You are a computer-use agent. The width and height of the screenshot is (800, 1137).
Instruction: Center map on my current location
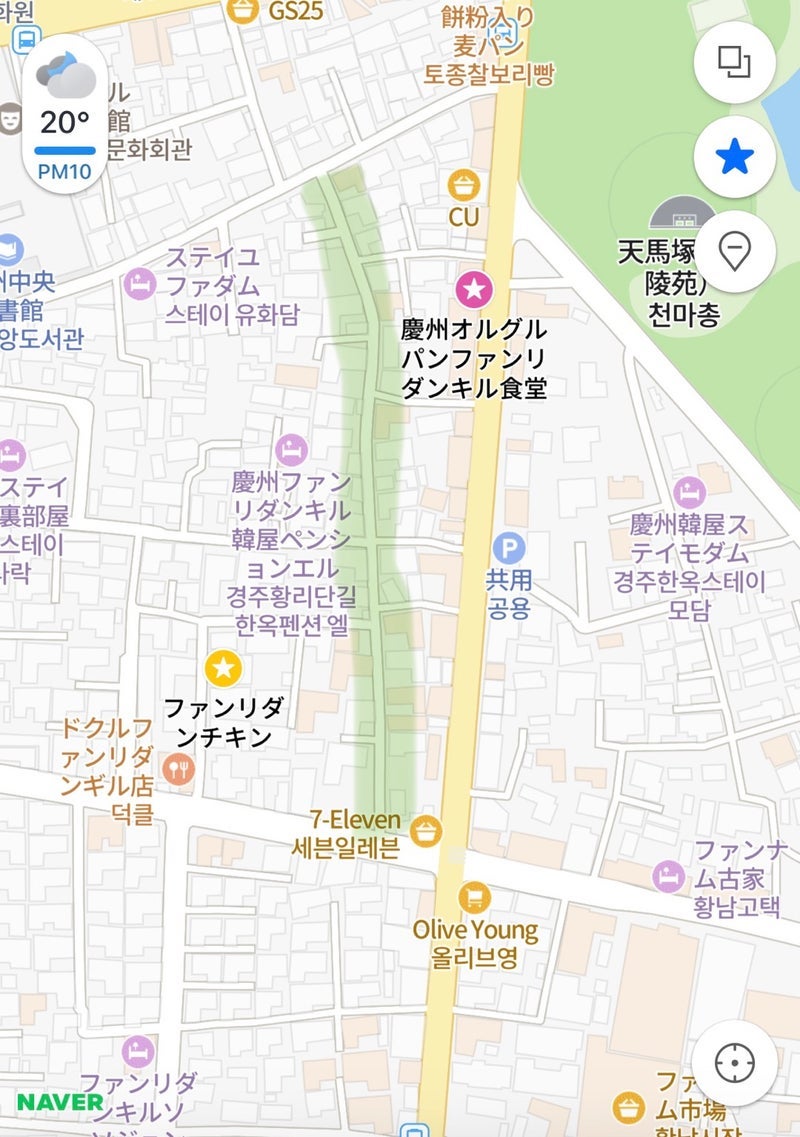735,1063
